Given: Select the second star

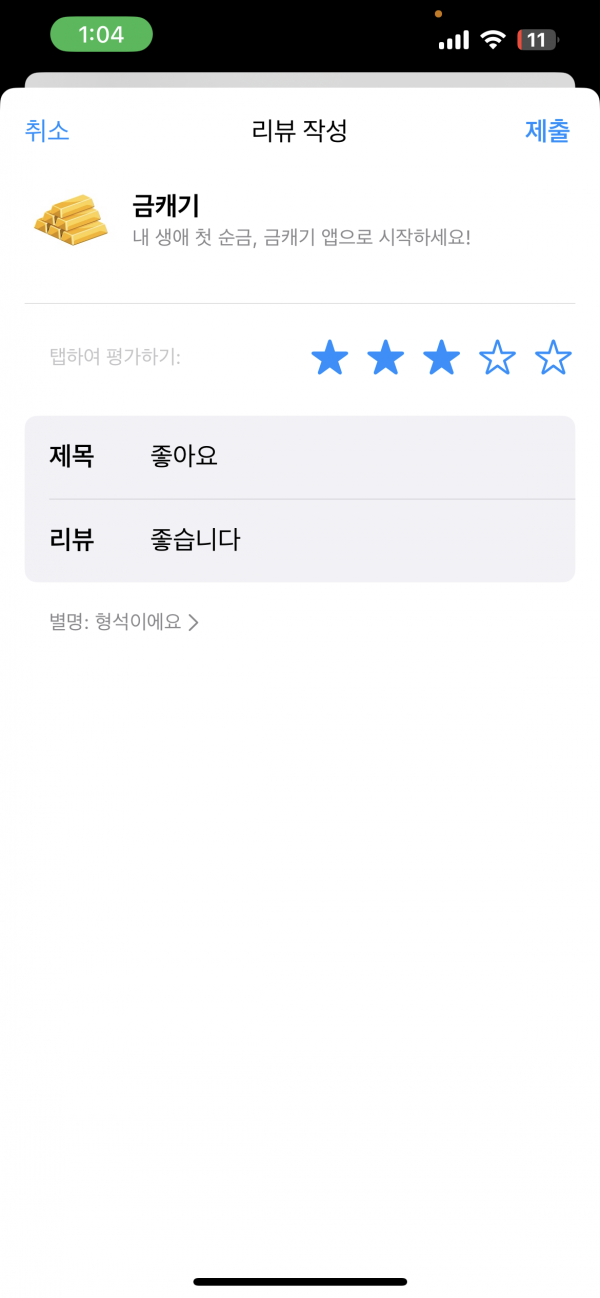Looking at the screenshot, I should 386,357.
